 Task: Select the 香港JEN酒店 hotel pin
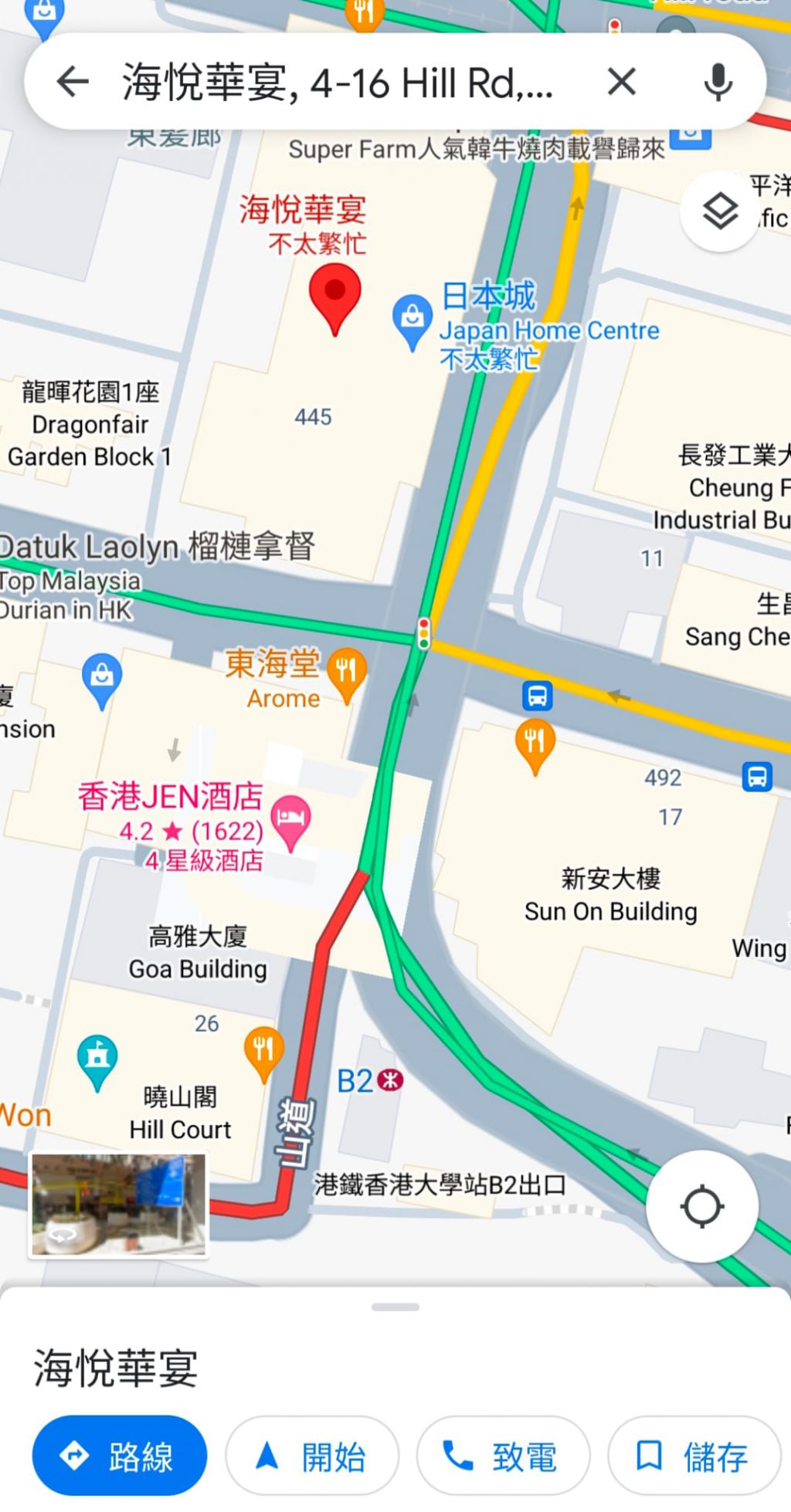click(x=290, y=819)
